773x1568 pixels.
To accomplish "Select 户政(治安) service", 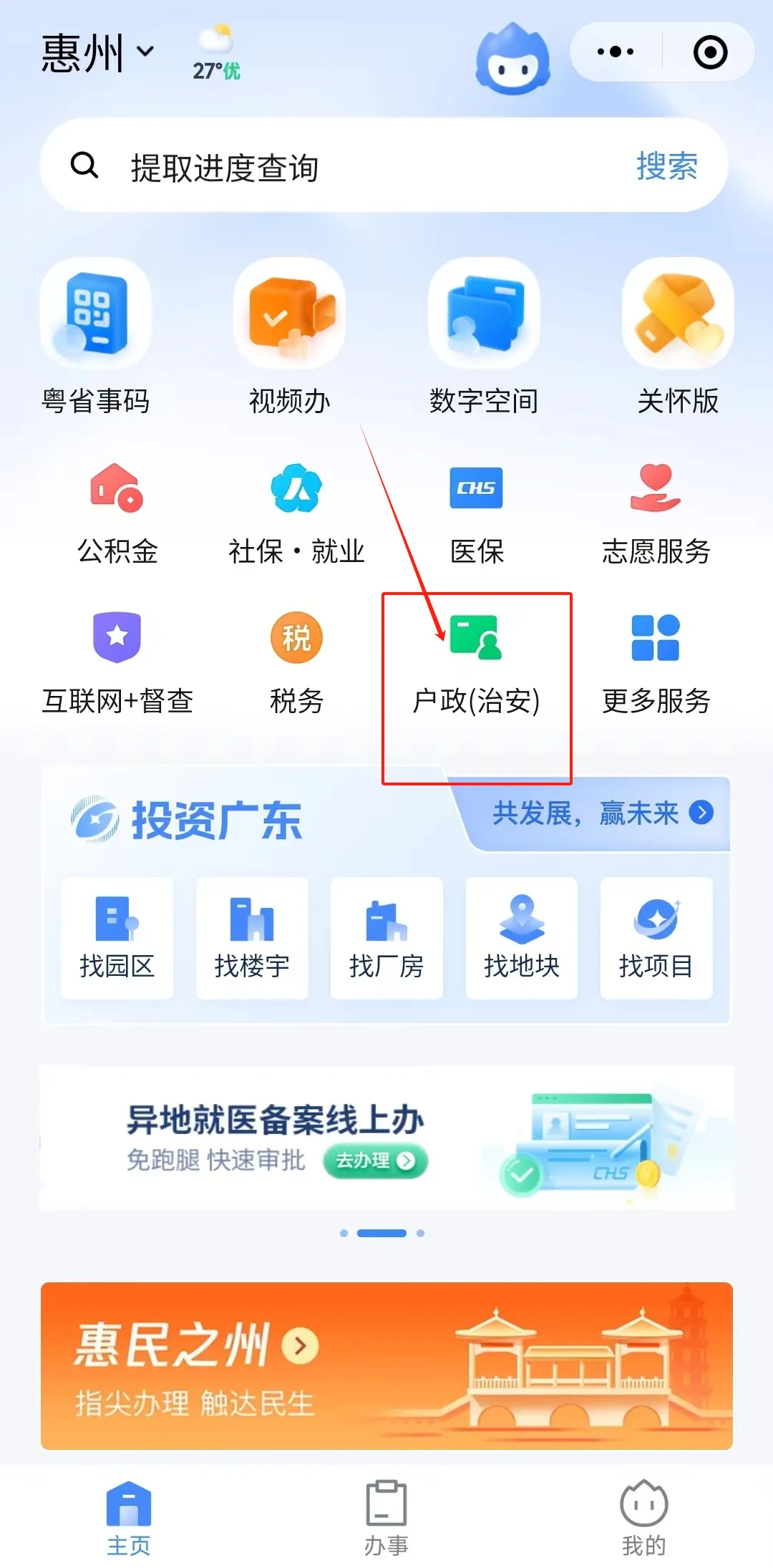I will click(477, 663).
